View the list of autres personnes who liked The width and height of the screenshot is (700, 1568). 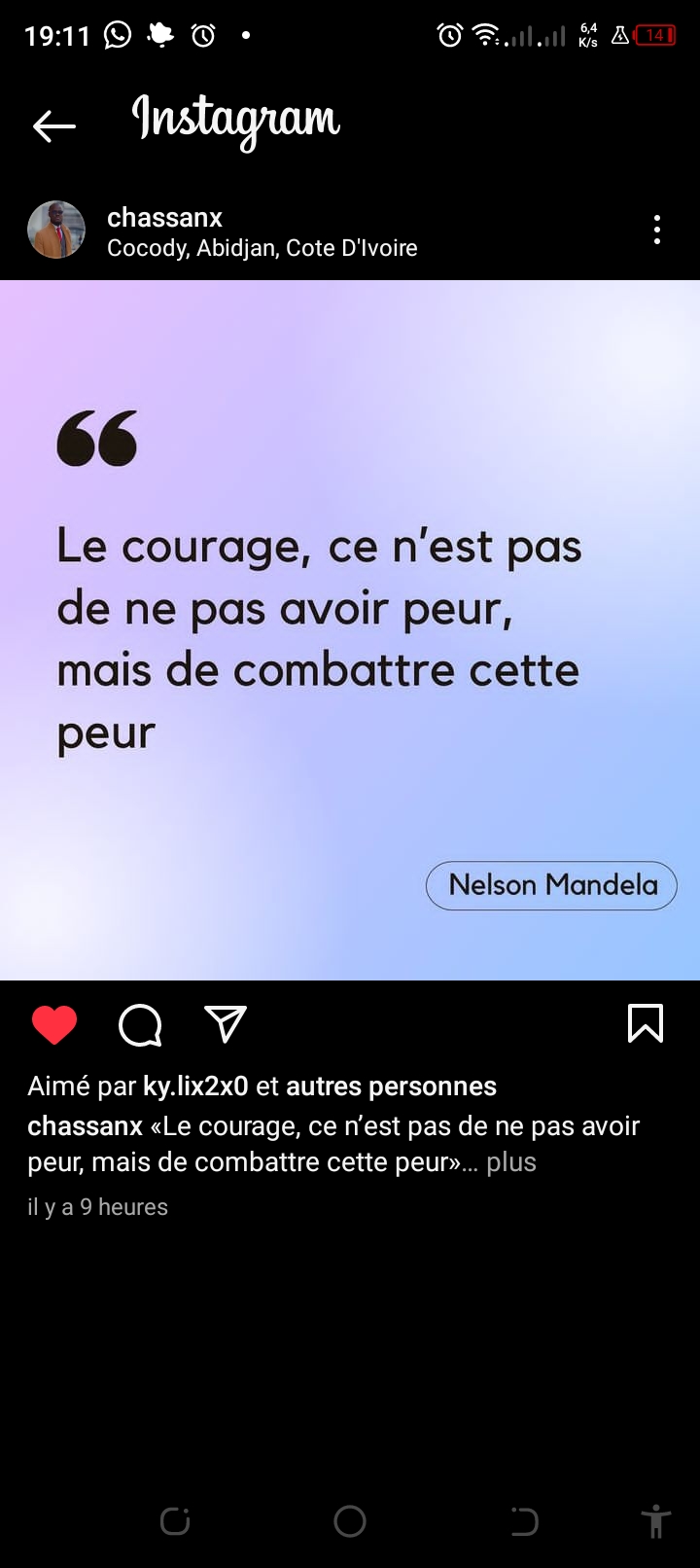point(391,1087)
